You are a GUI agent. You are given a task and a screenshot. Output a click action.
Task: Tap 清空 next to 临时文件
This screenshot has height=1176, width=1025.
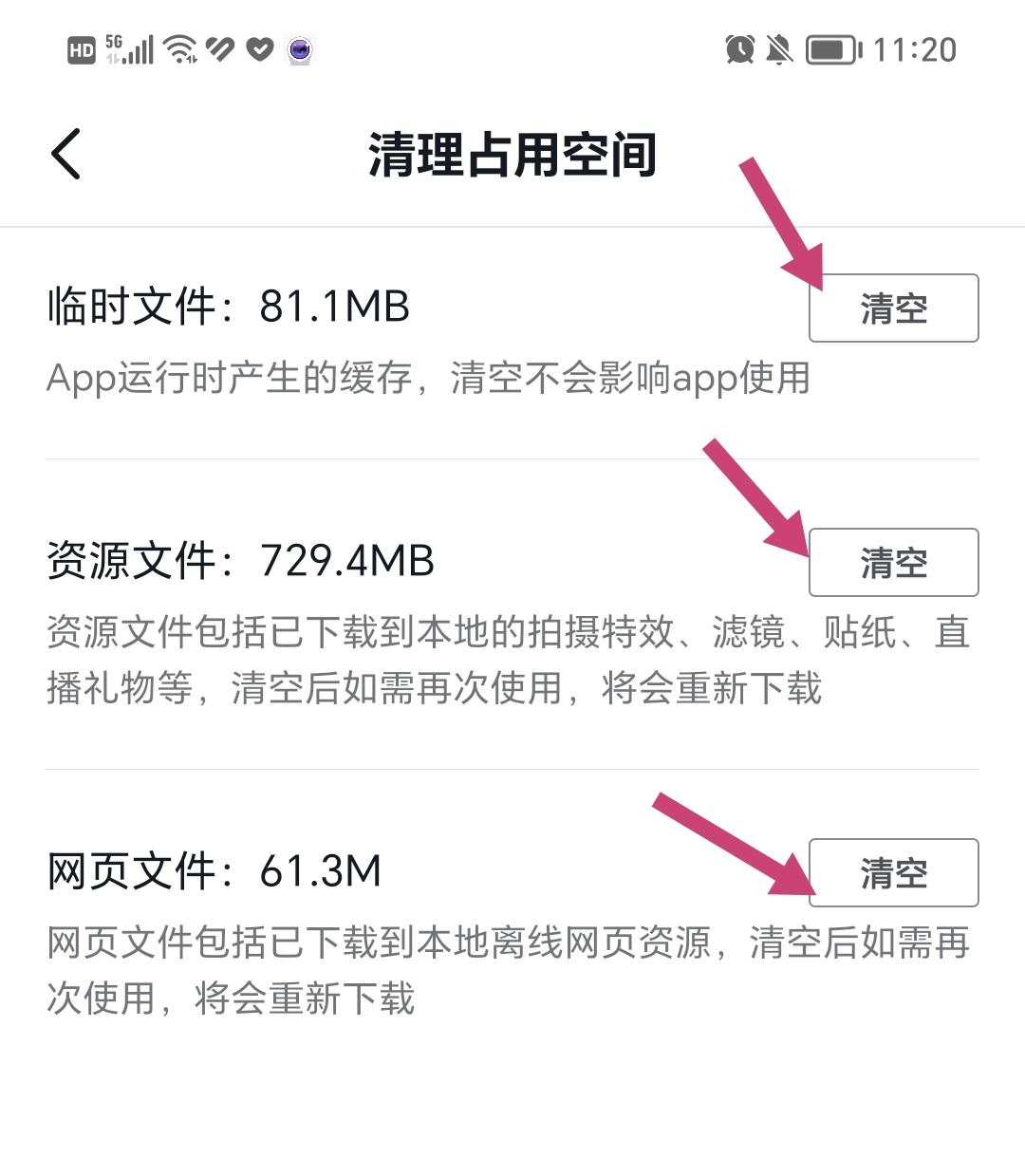tap(892, 308)
